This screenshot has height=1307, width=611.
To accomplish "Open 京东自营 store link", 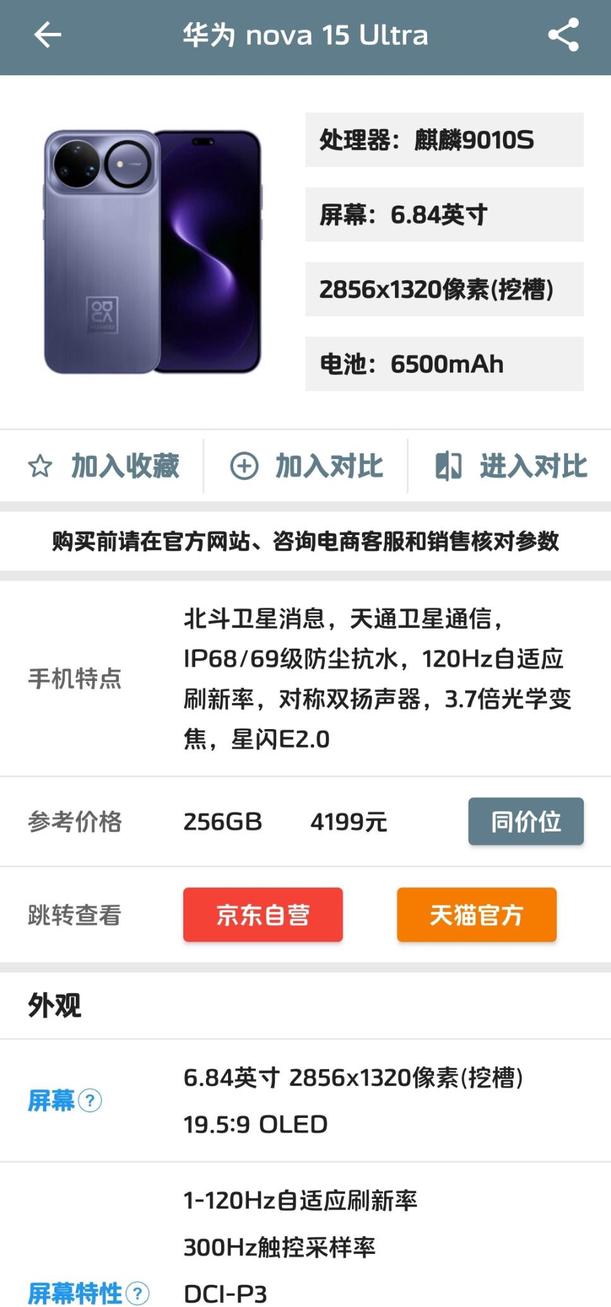I will tap(262, 915).
